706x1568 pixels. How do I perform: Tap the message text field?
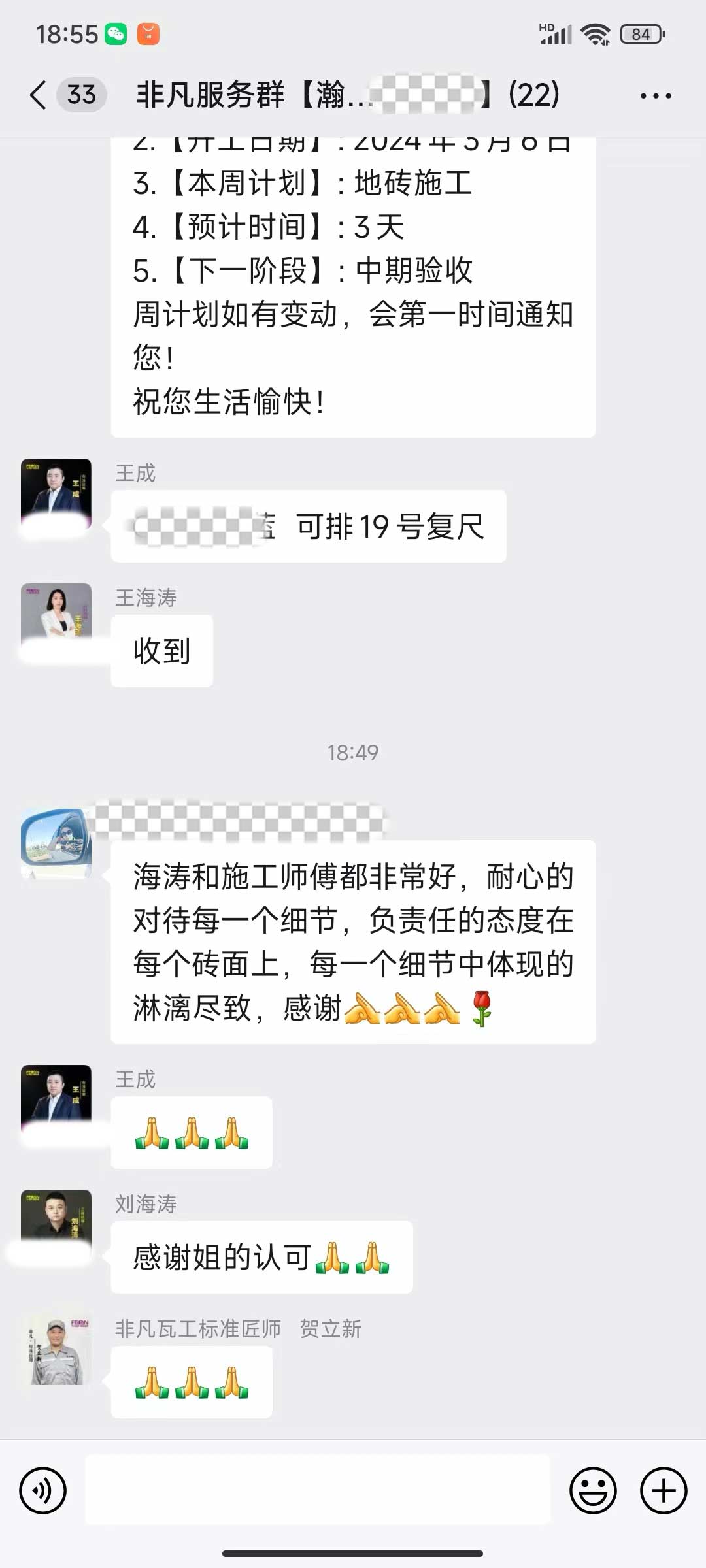point(318,1491)
